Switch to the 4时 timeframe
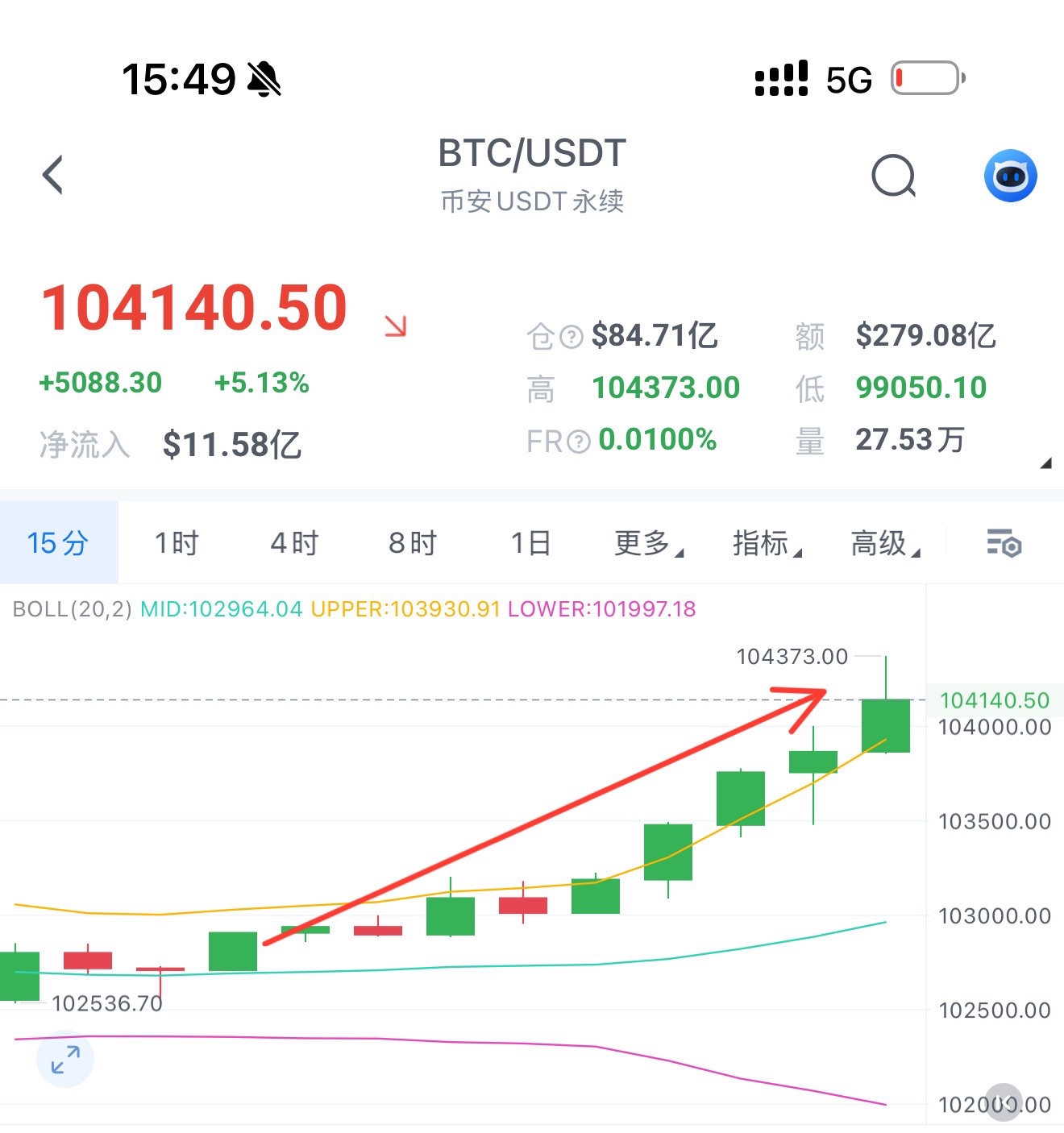1064x1133 pixels. (x=294, y=543)
